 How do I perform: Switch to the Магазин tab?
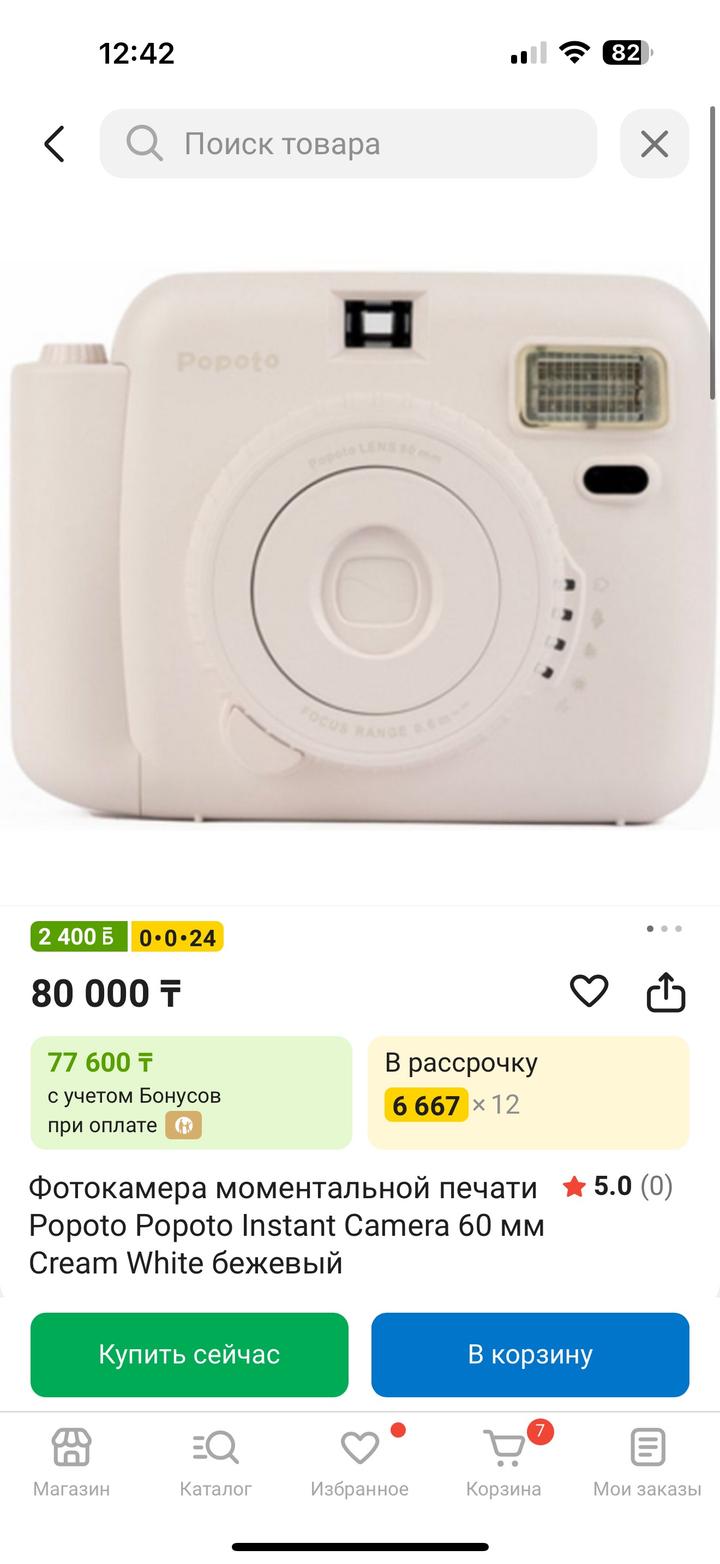71,1460
